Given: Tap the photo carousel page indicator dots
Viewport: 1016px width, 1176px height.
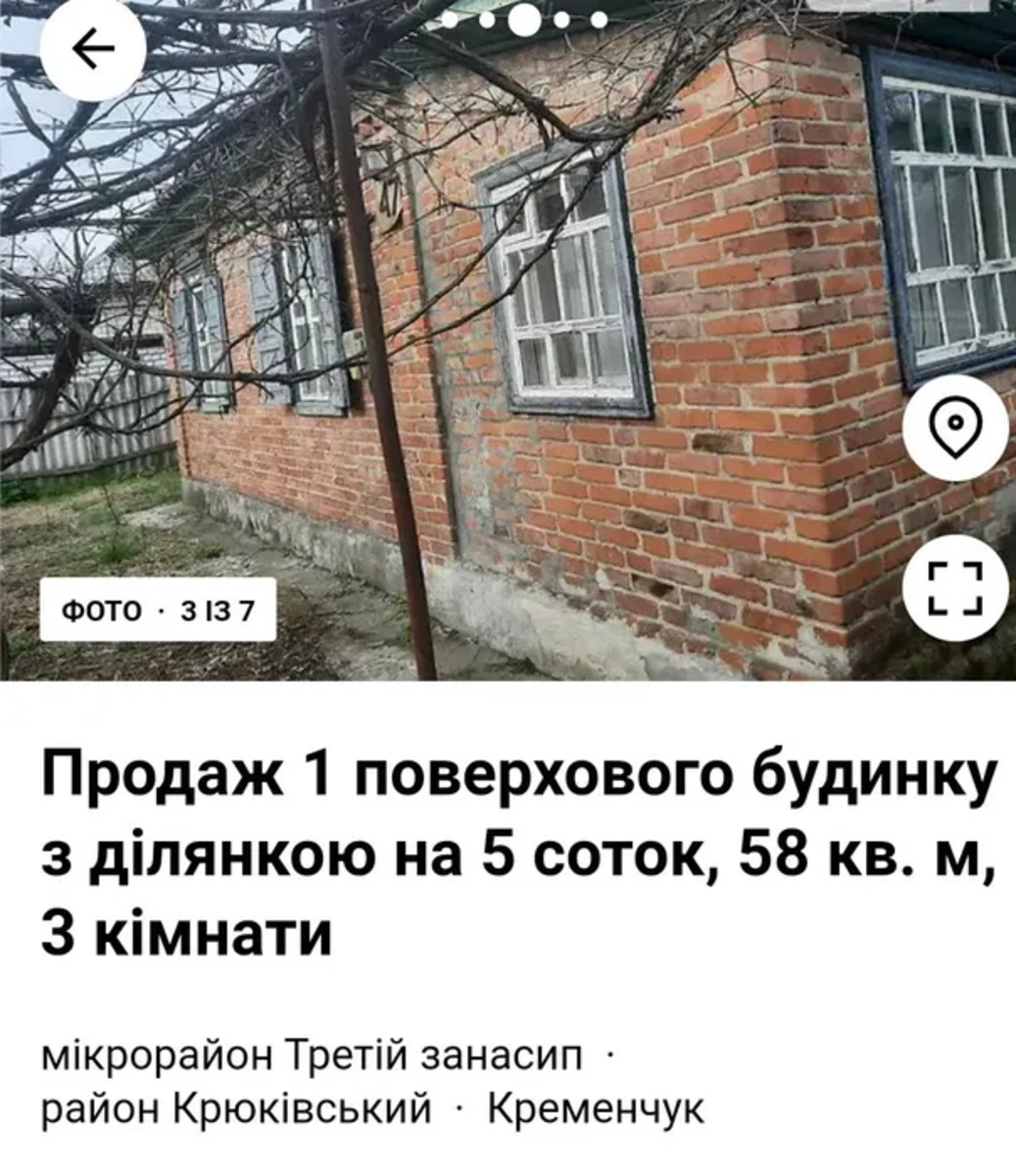Looking at the screenshot, I should [x=525, y=19].
